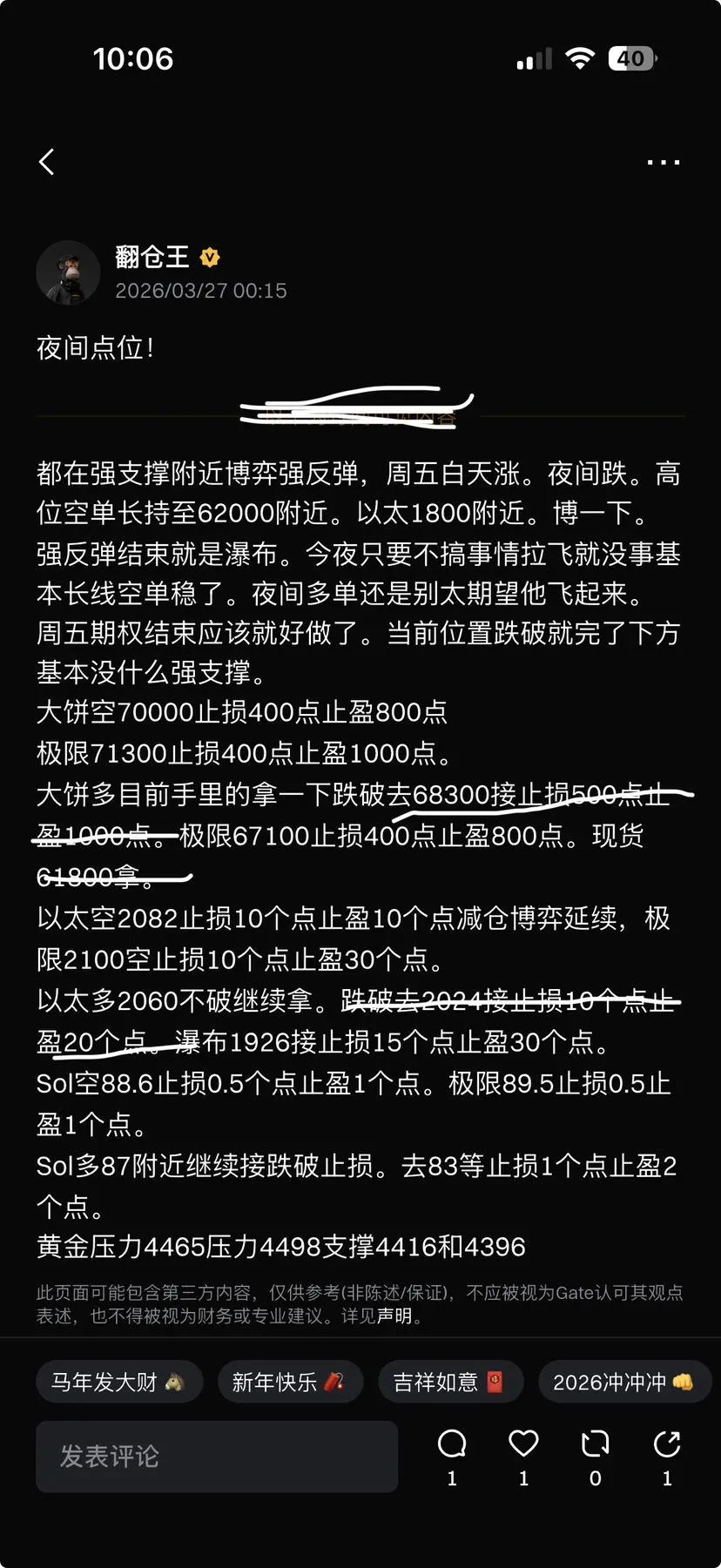This screenshot has height=1568, width=721.
Task: Tap the 发表评论 comment input field
Action: tap(216, 1457)
